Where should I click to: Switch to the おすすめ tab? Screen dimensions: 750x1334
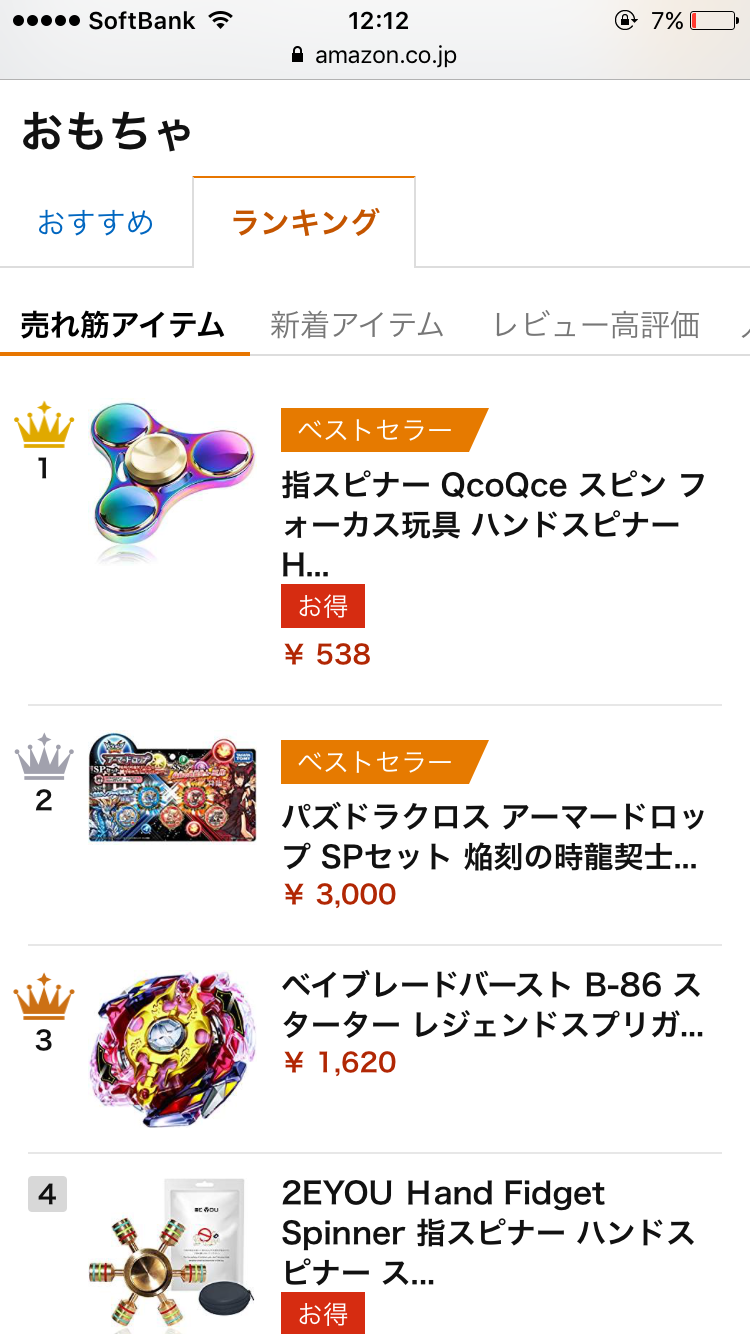pos(96,222)
